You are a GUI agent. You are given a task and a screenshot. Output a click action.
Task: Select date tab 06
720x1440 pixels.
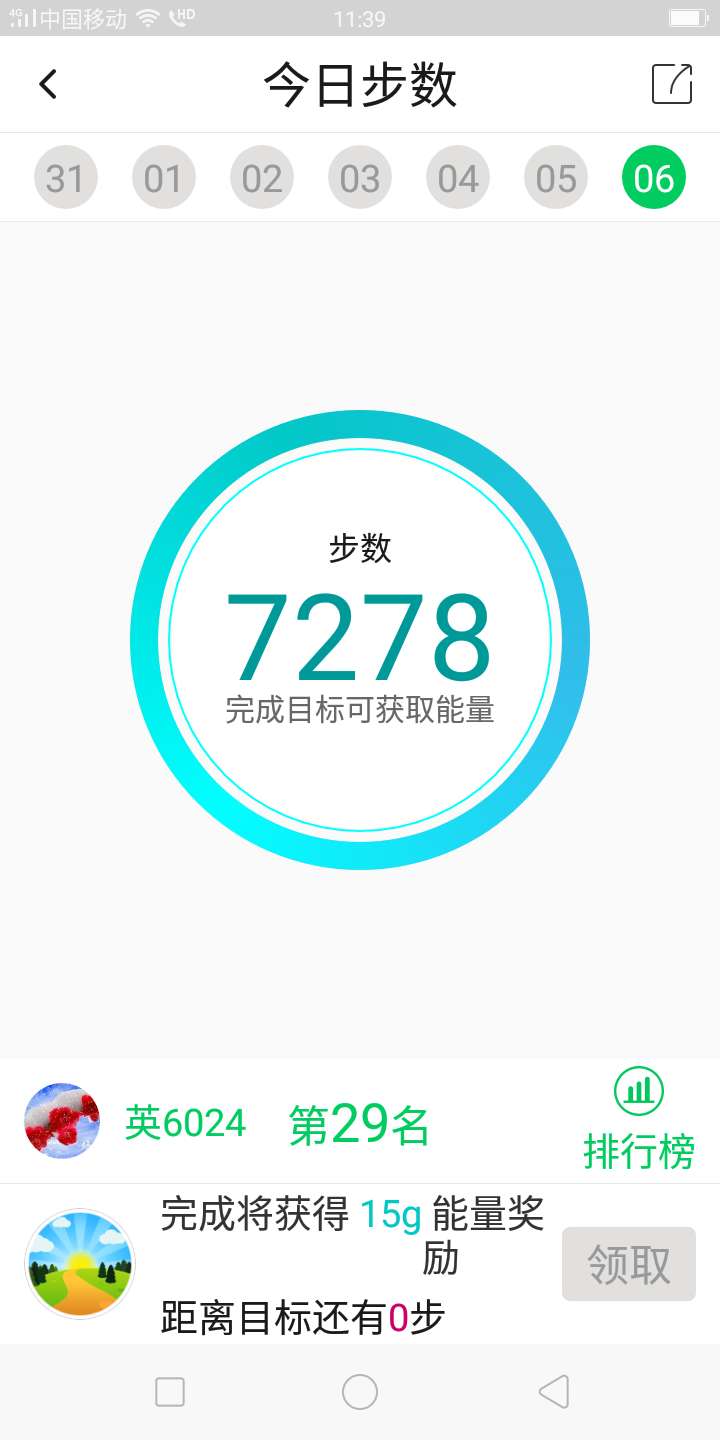654,176
